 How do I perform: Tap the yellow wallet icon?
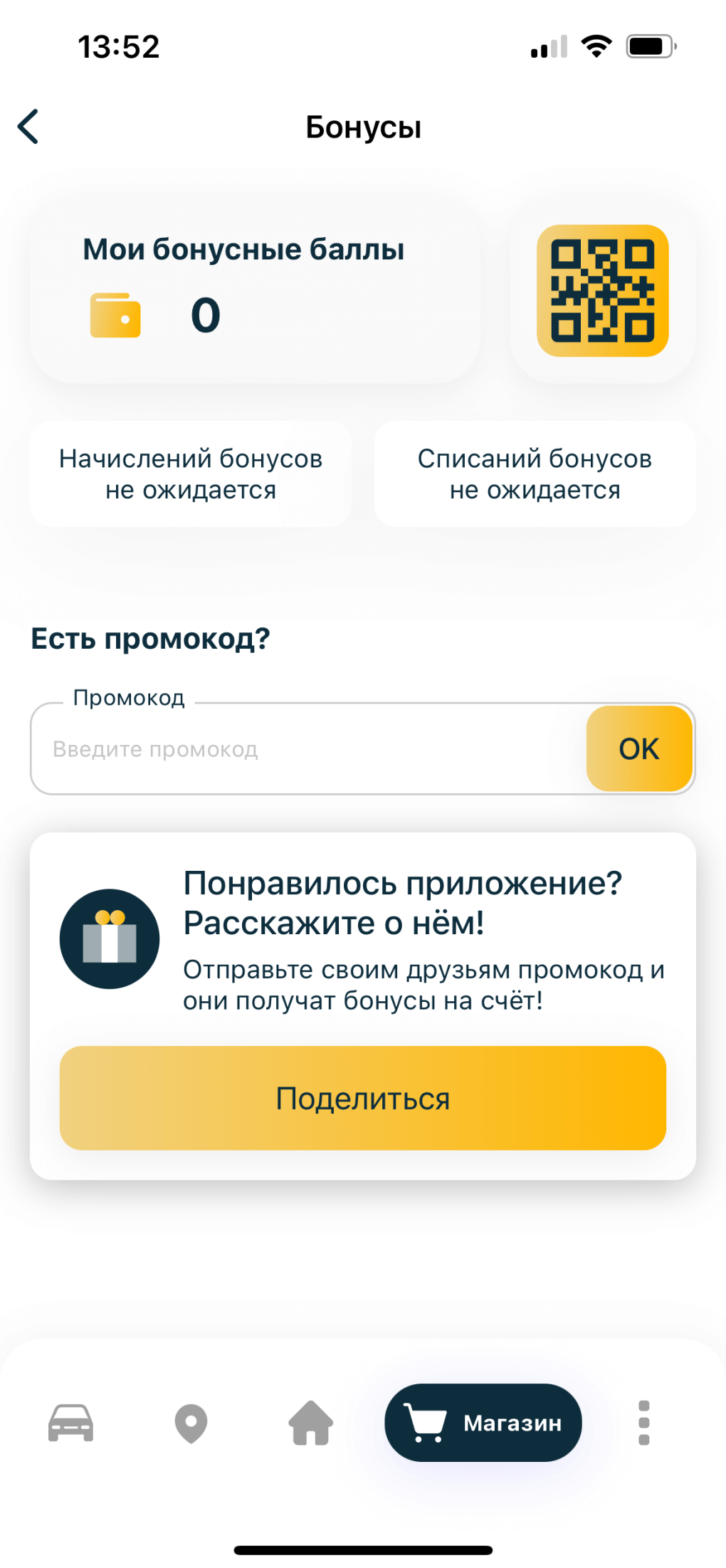pyautogui.click(x=114, y=313)
